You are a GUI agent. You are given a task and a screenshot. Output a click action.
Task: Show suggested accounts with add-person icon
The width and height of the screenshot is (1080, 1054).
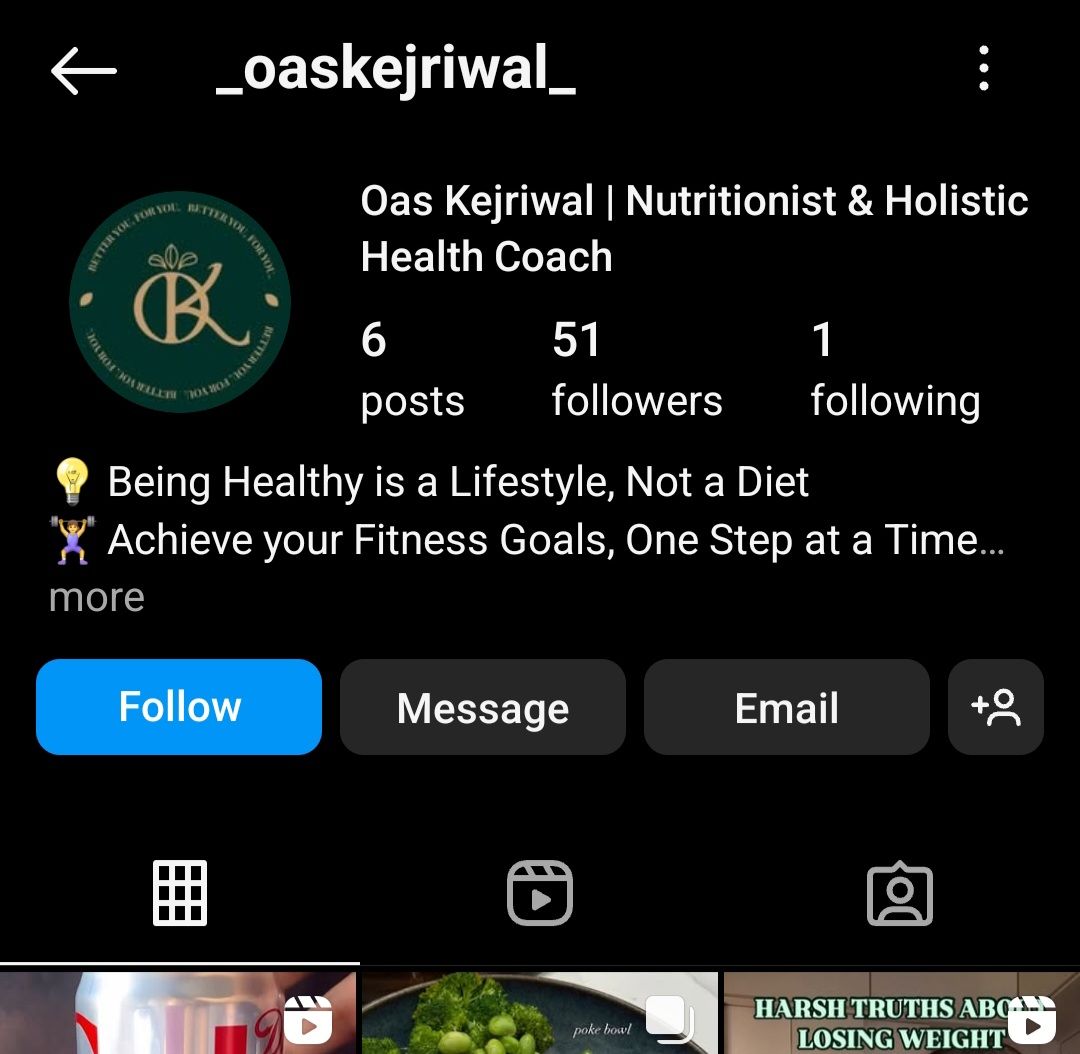point(995,707)
